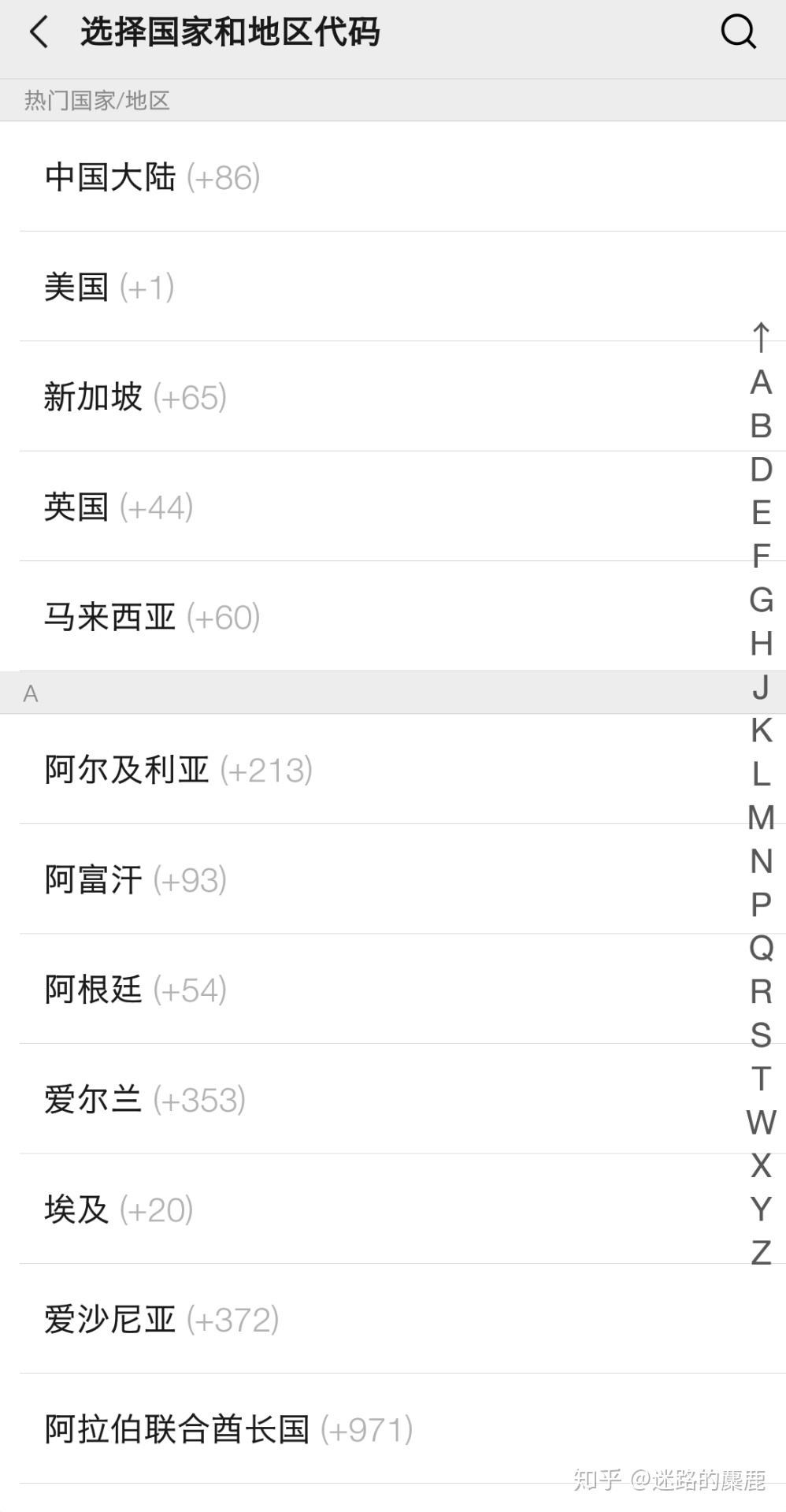The image size is (786, 1512).
Task: Select 阿尔及利亚 (+213)
Action: pos(179,770)
